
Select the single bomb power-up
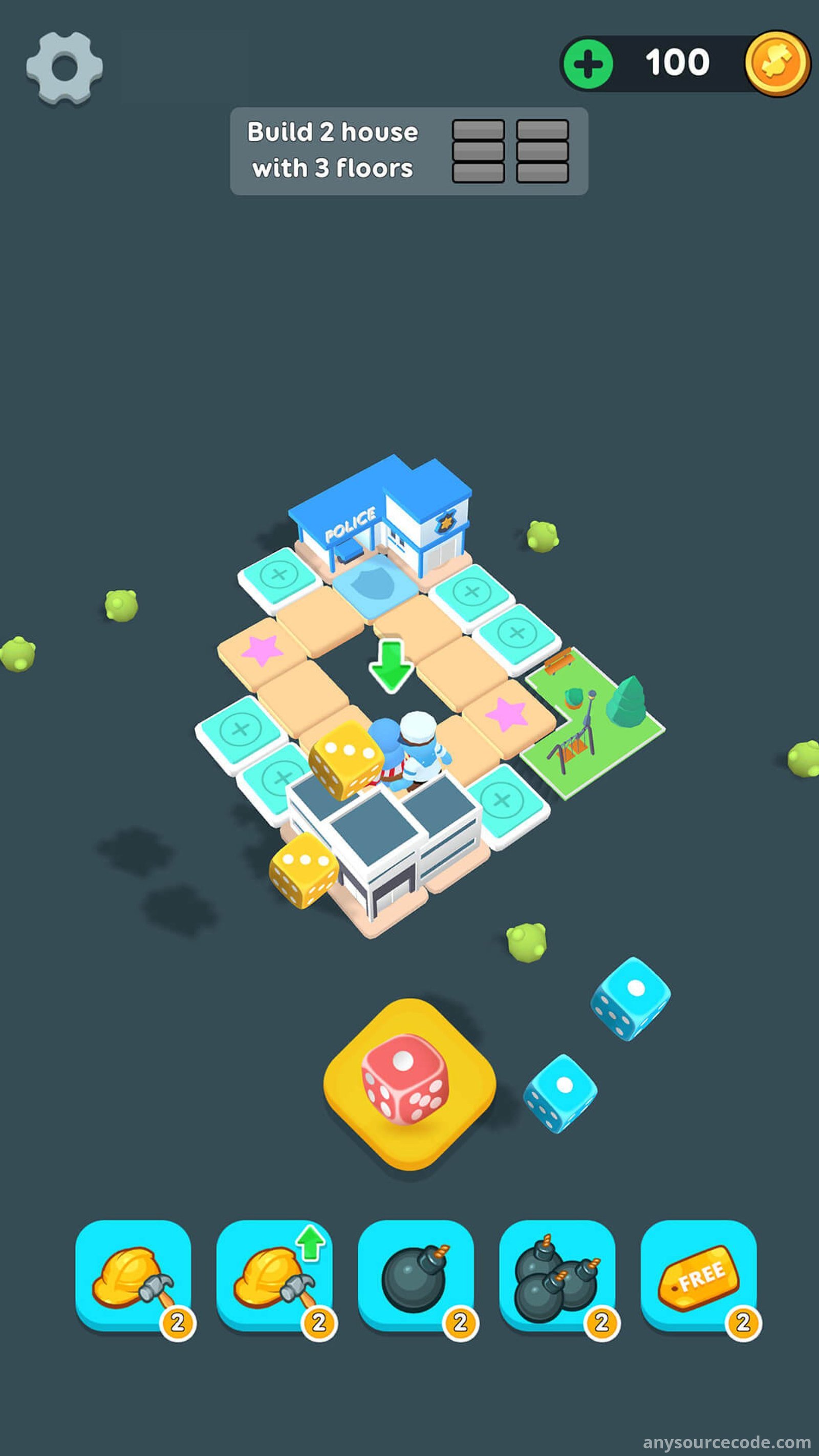(416, 1276)
